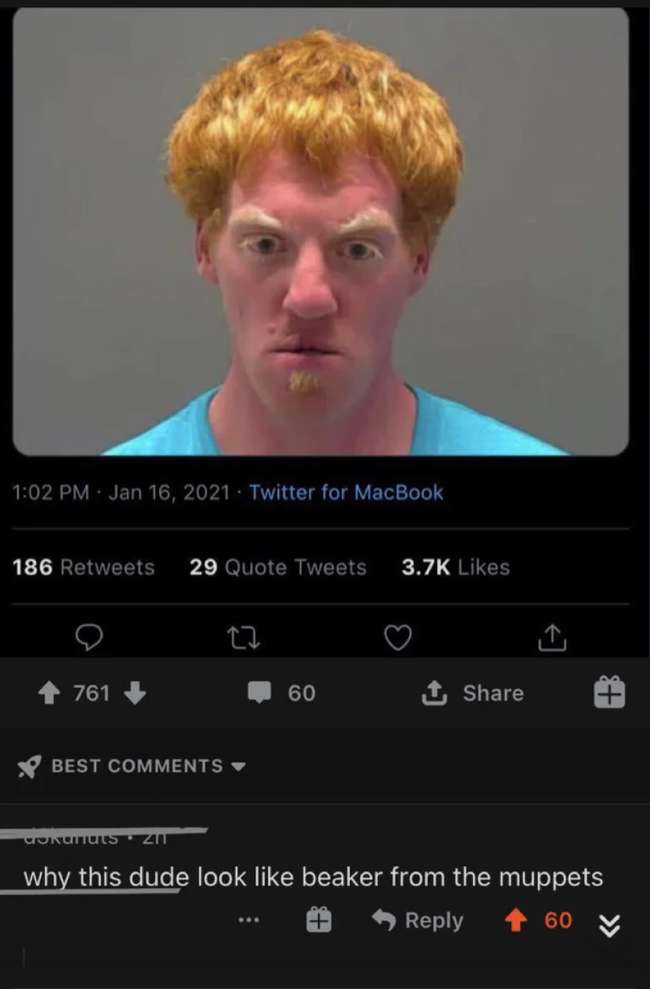
Task: Award the beaker comment
Action: (x=319, y=921)
